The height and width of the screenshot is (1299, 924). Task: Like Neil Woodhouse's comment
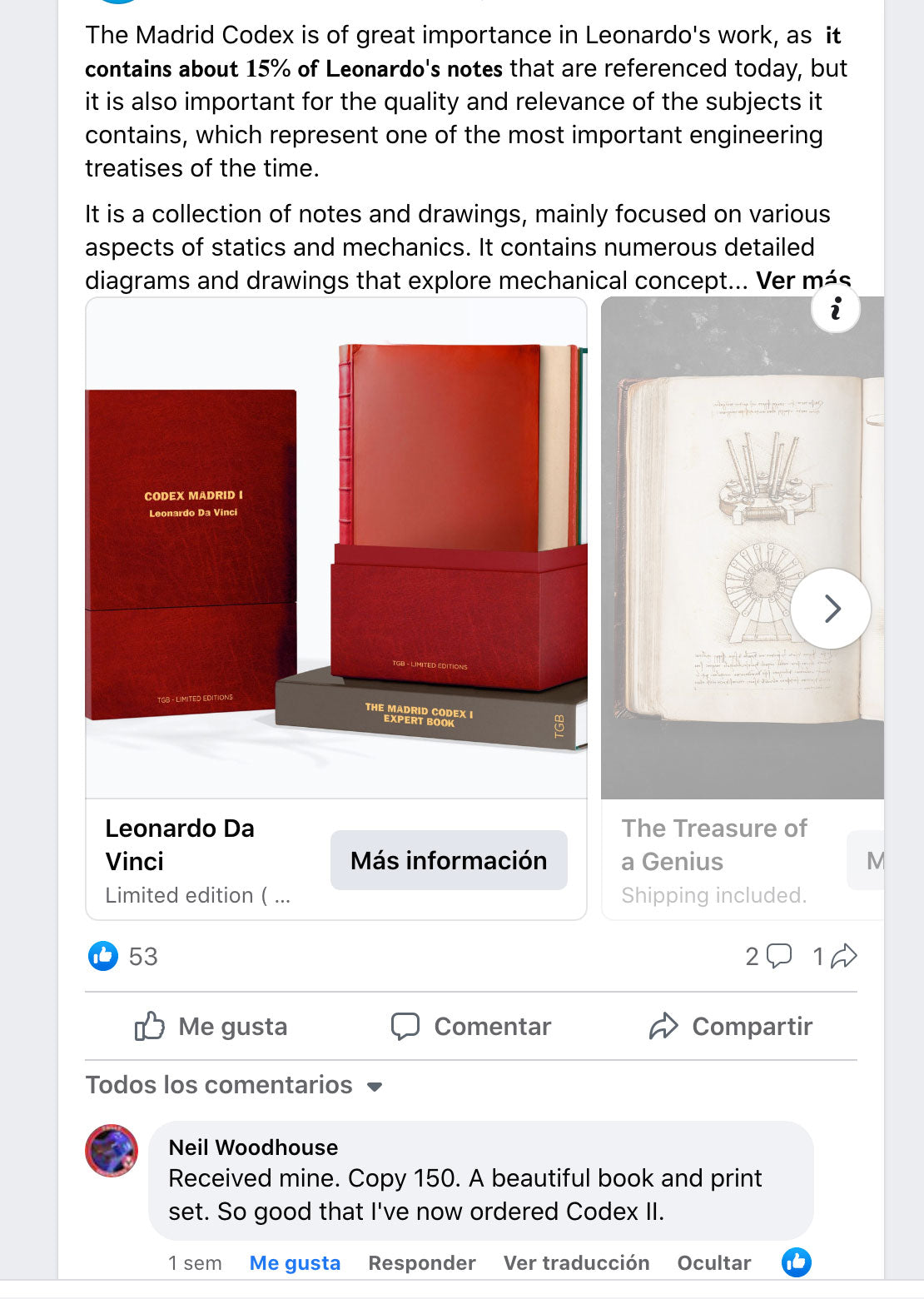[x=295, y=1263]
